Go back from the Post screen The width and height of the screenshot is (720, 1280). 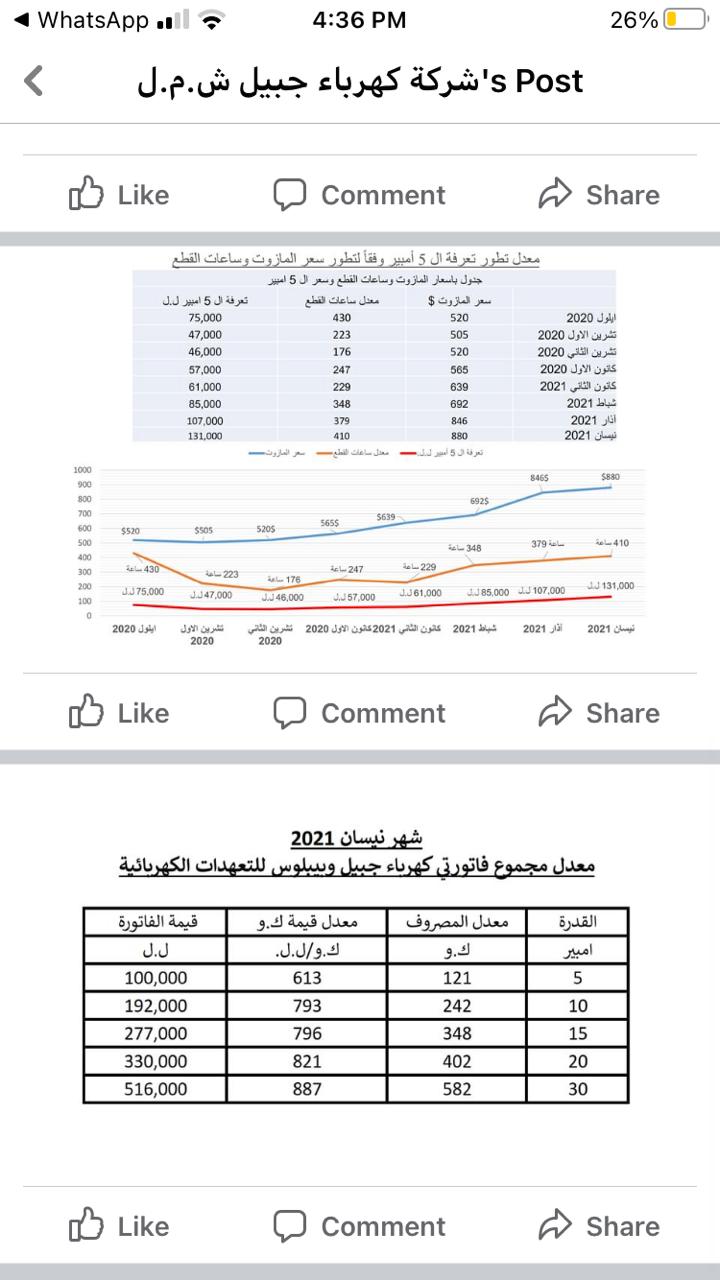click(x=35, y=81)
